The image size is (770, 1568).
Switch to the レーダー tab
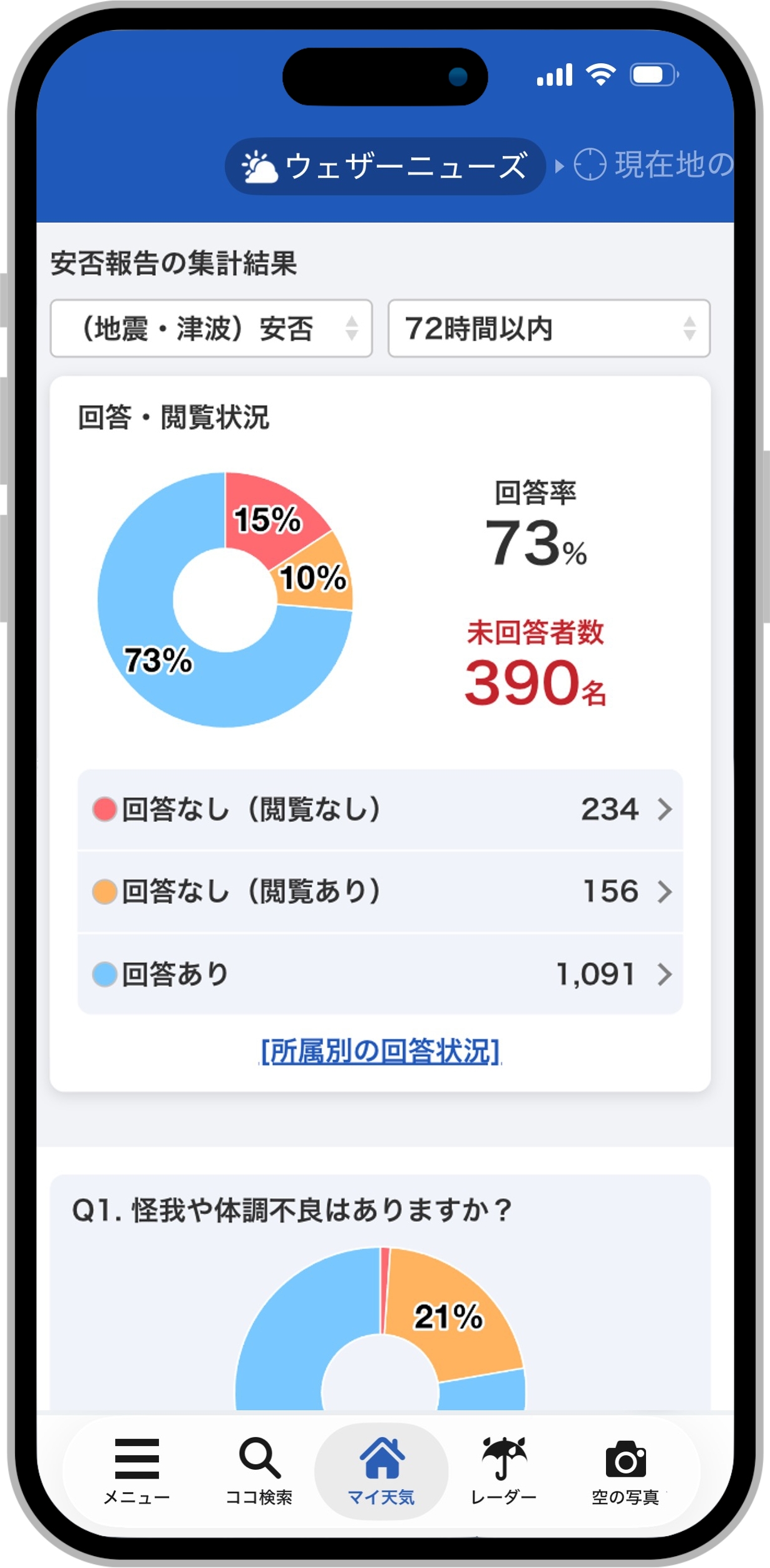[x=503, y=1470]
